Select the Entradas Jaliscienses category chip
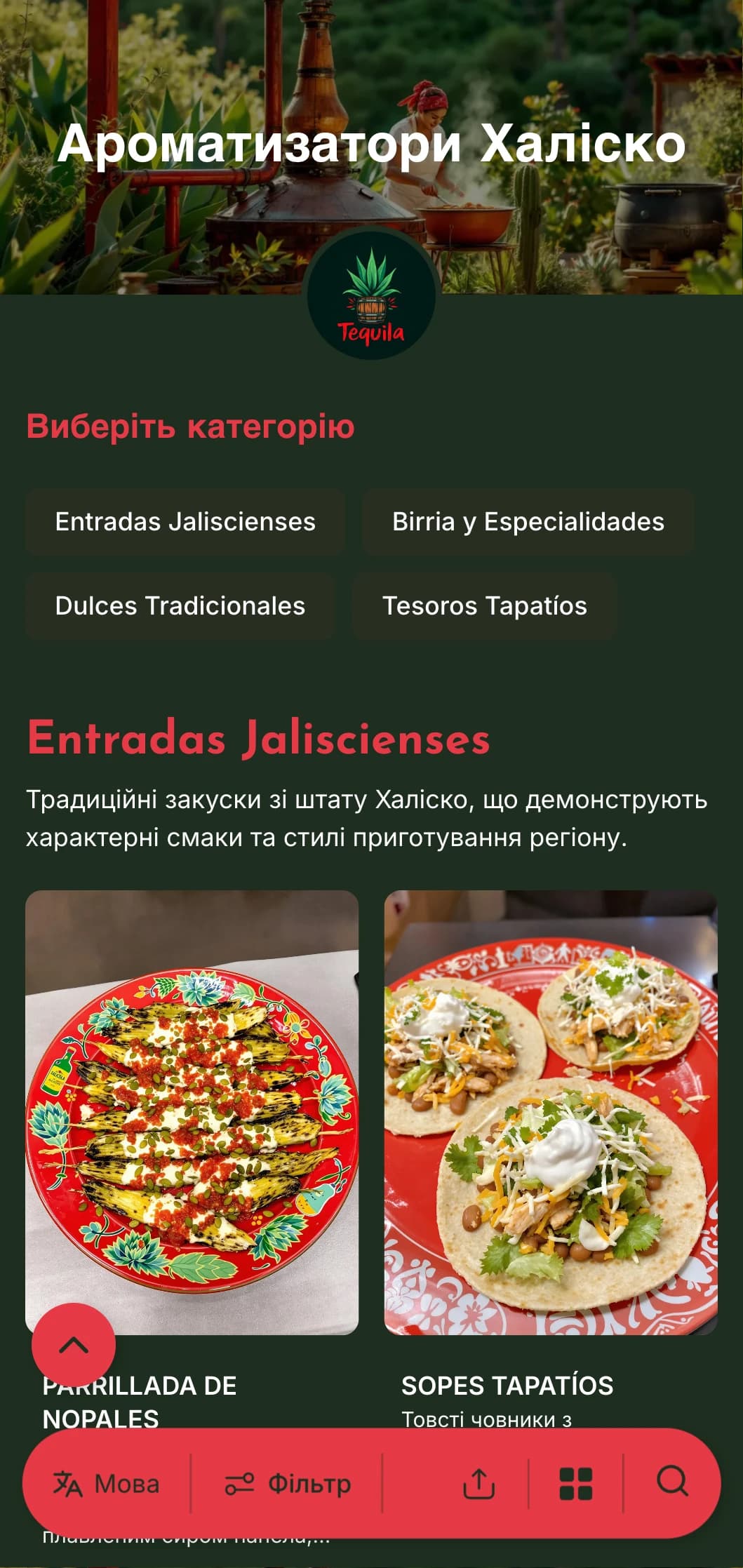This screenshot has width=743, height=1568. pos(185,522)
